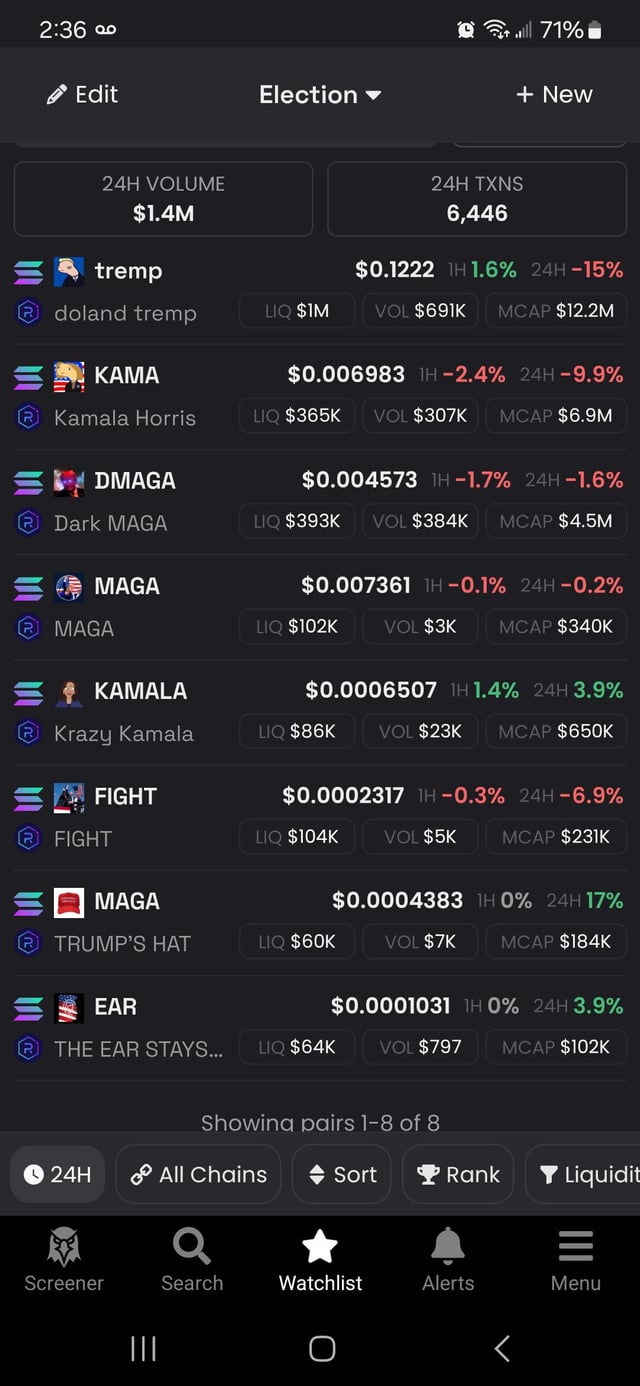Open the Alerts tab

pyautogui.click(x=448, y=1262)
